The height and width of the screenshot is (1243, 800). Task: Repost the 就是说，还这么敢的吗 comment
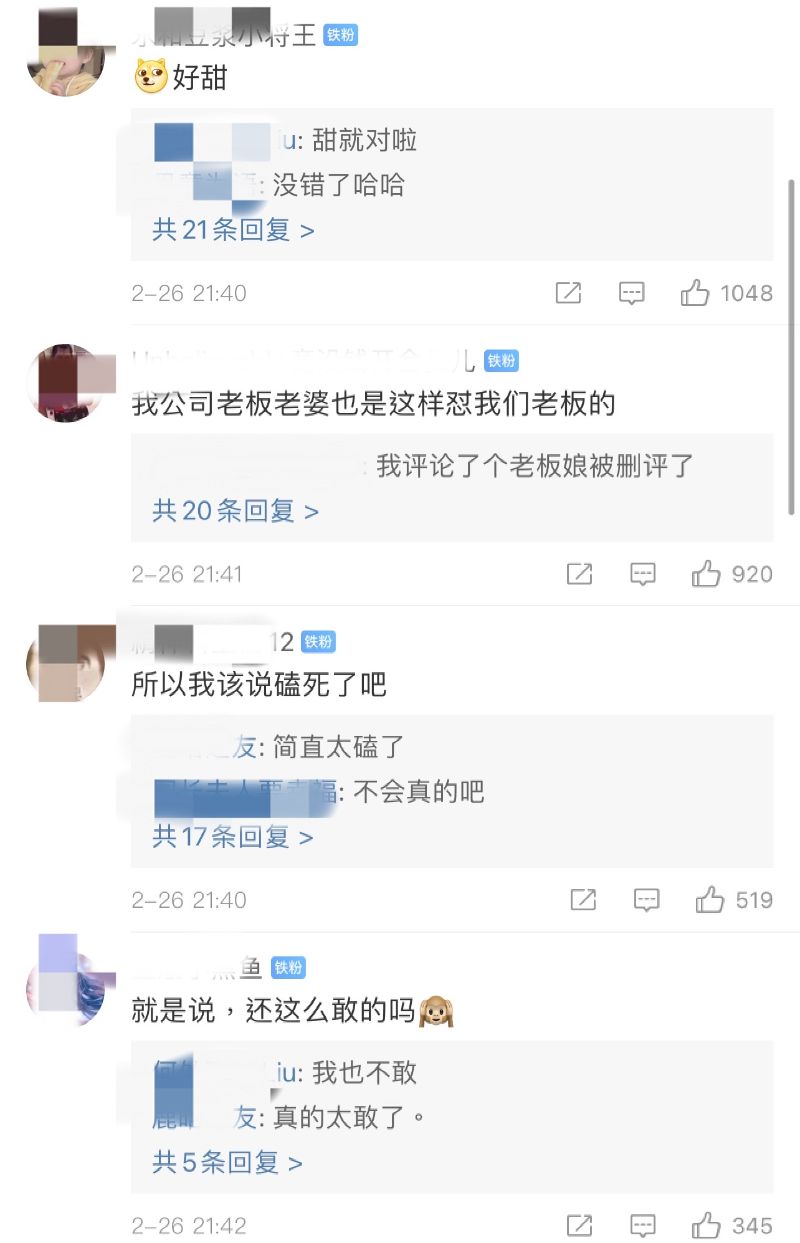579,1225
